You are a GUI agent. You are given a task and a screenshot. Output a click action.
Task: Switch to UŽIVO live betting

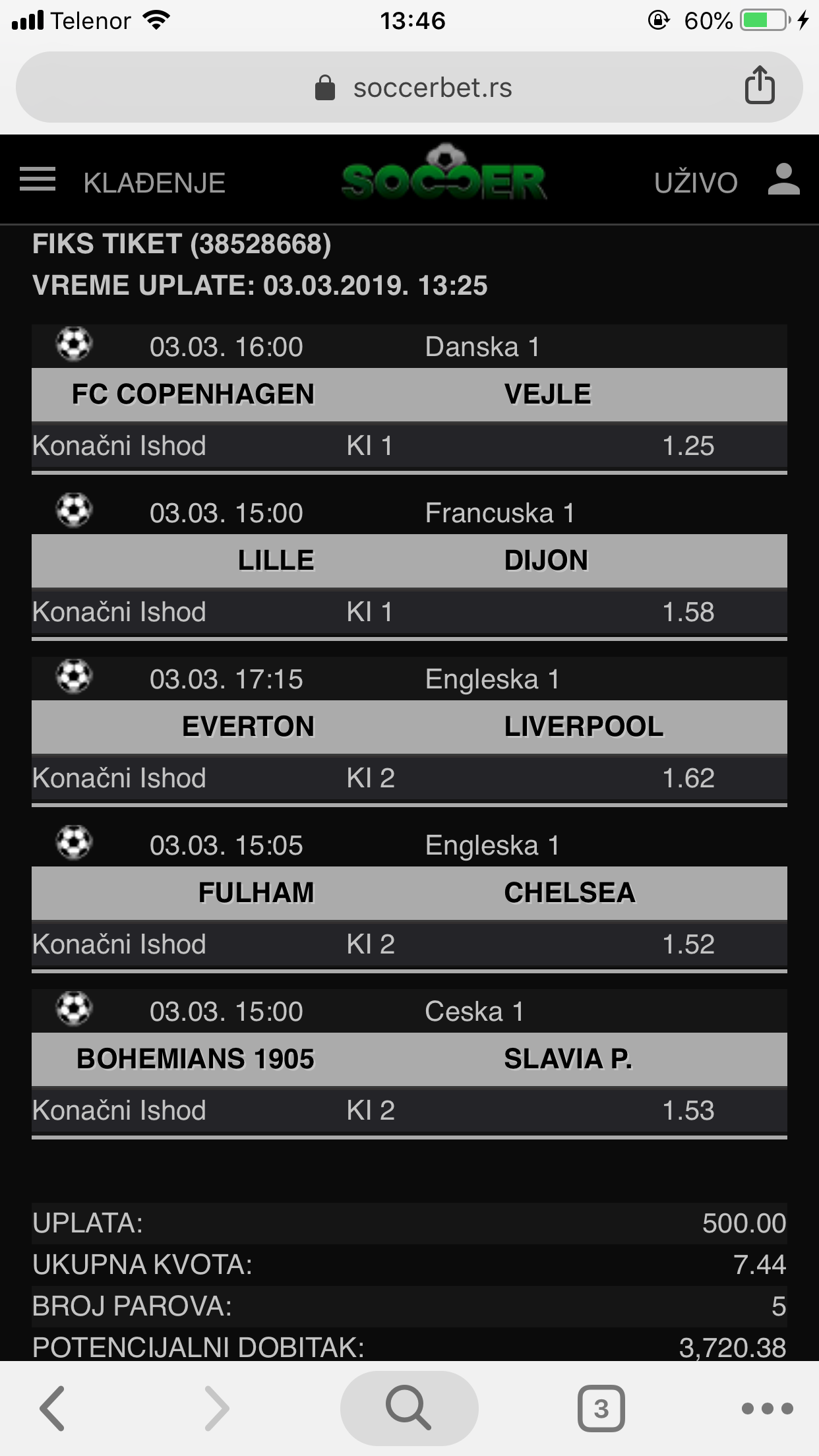point(696,183)
